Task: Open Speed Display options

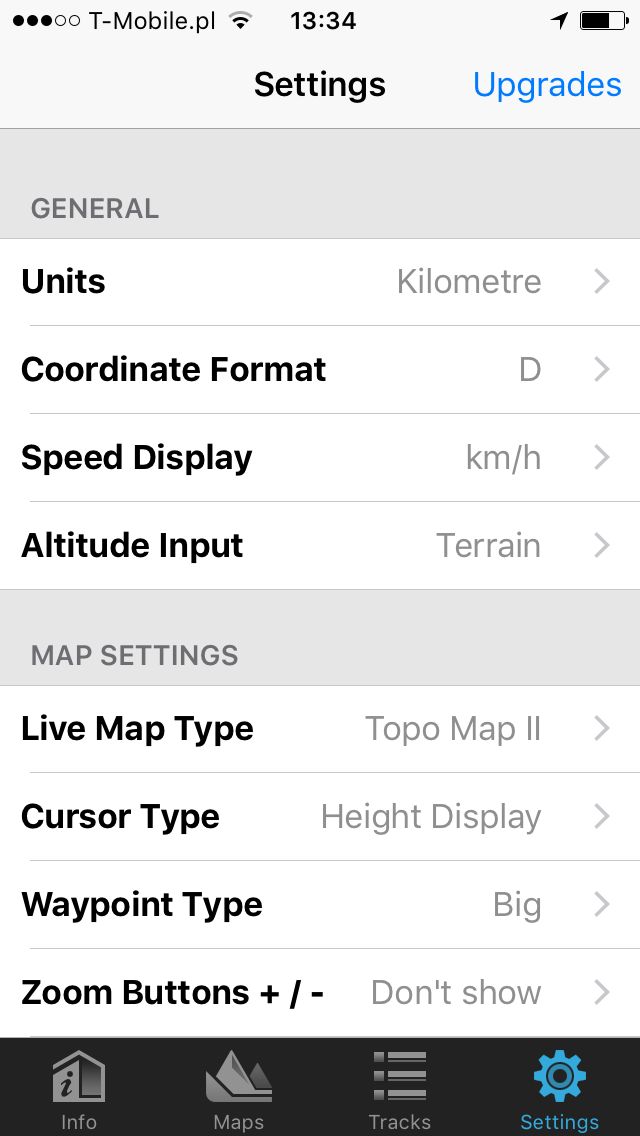Action: (320, 458)
